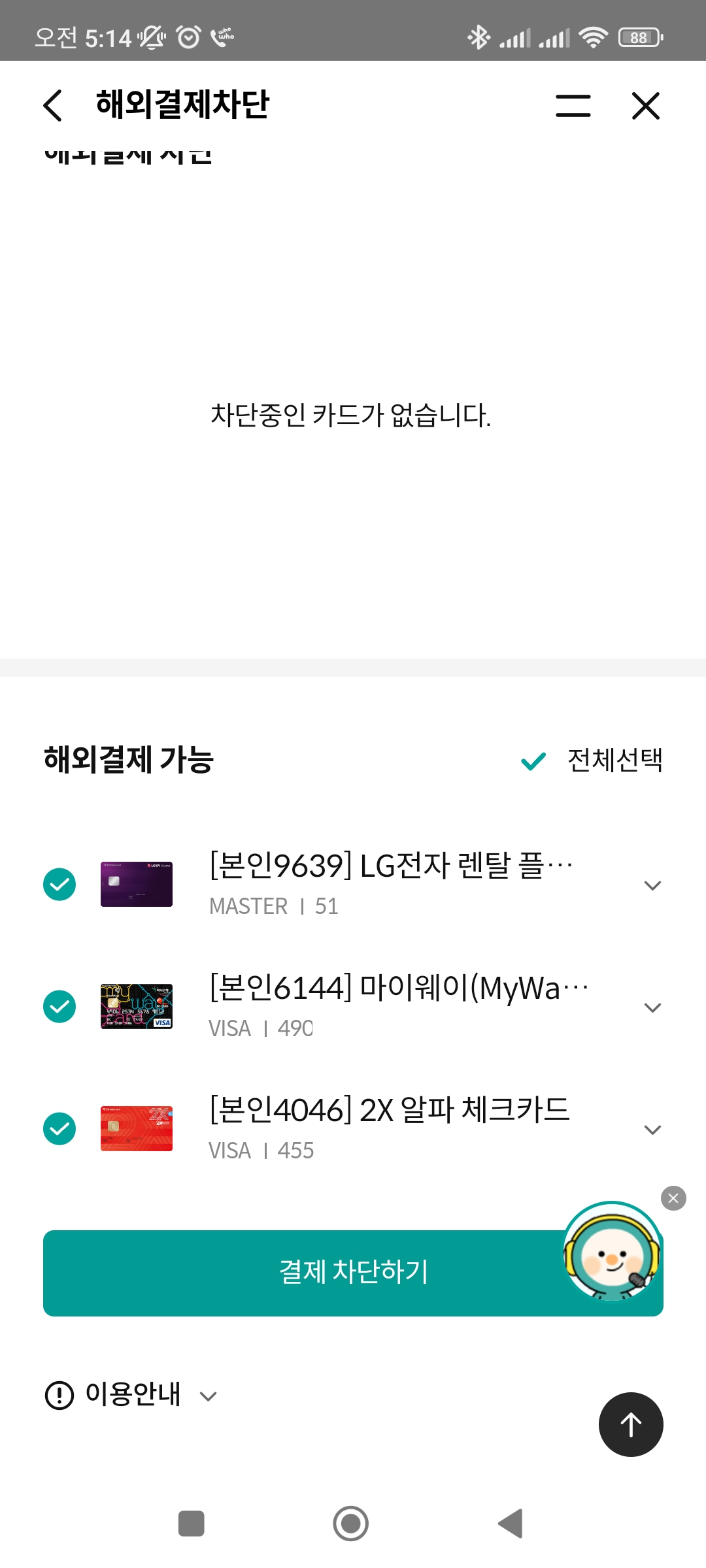
Task: Expand the [본인6144] 마이웨이 card row
Action: pos(652,1007)
